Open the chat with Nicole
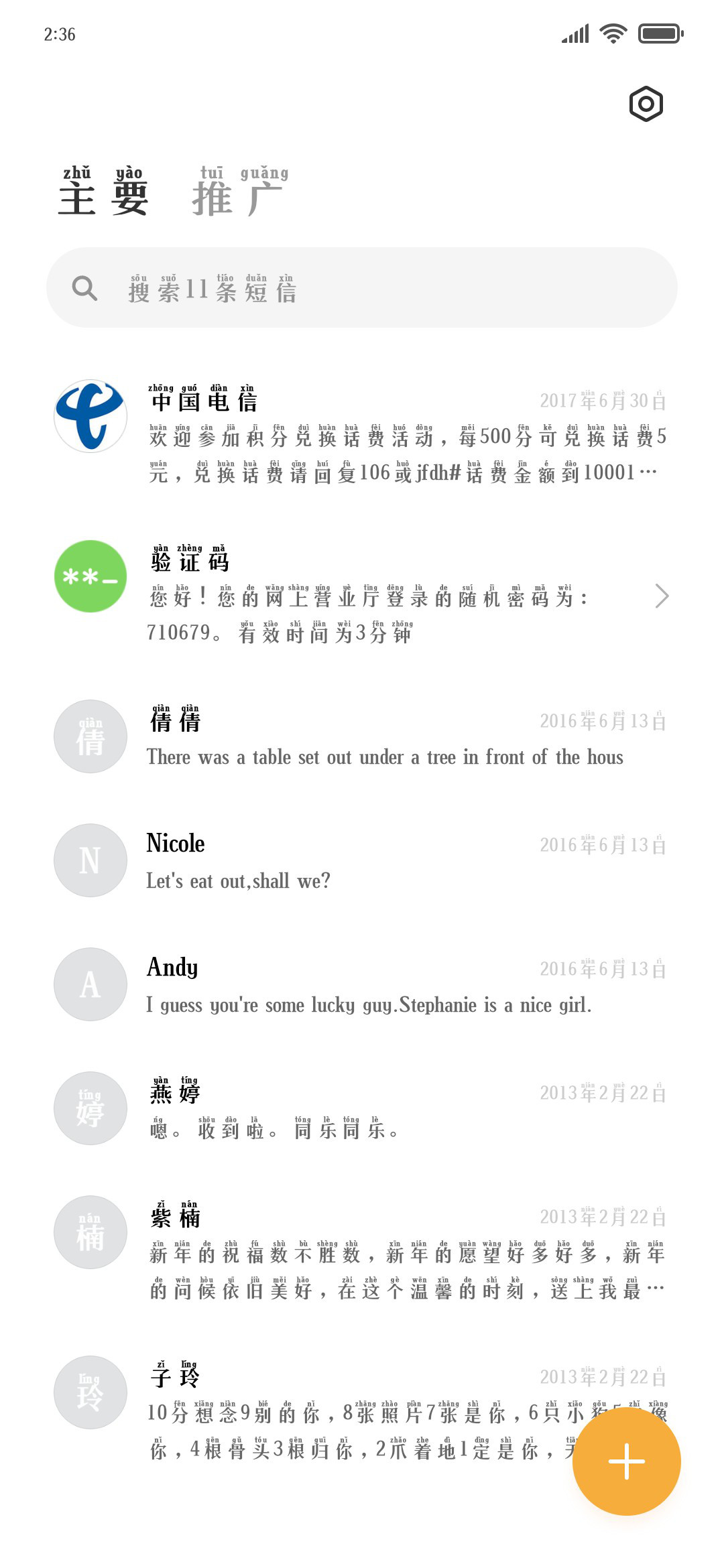This screenshot has width=724, height=1568. coord(362,860)
